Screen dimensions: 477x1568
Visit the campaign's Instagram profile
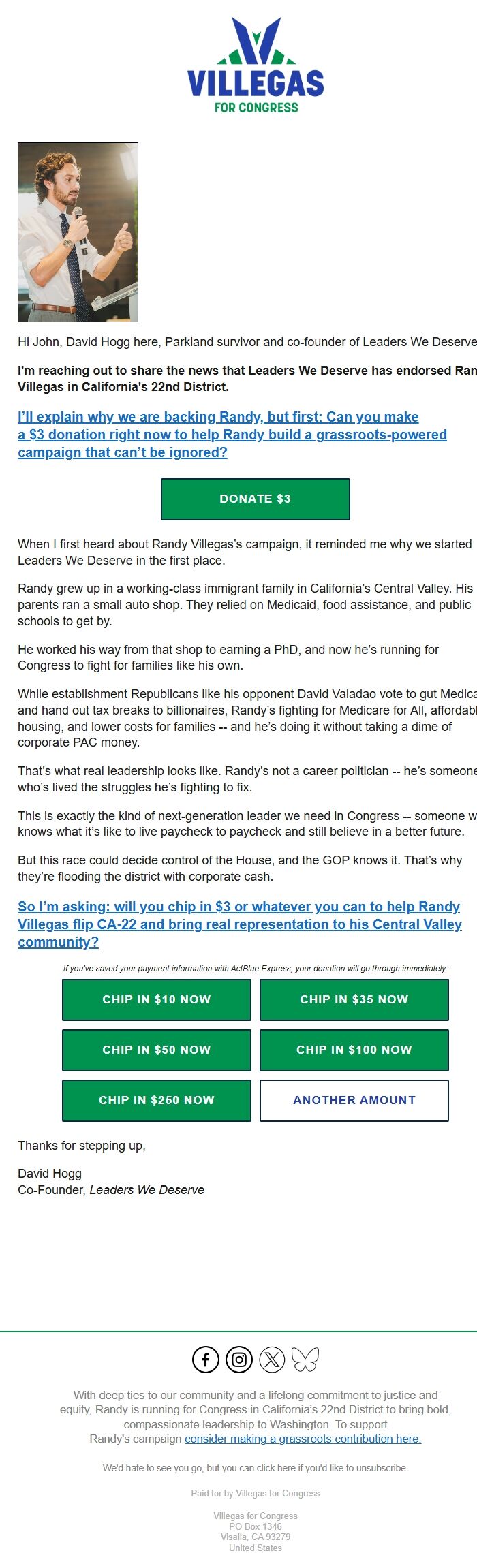point(239,1360)
